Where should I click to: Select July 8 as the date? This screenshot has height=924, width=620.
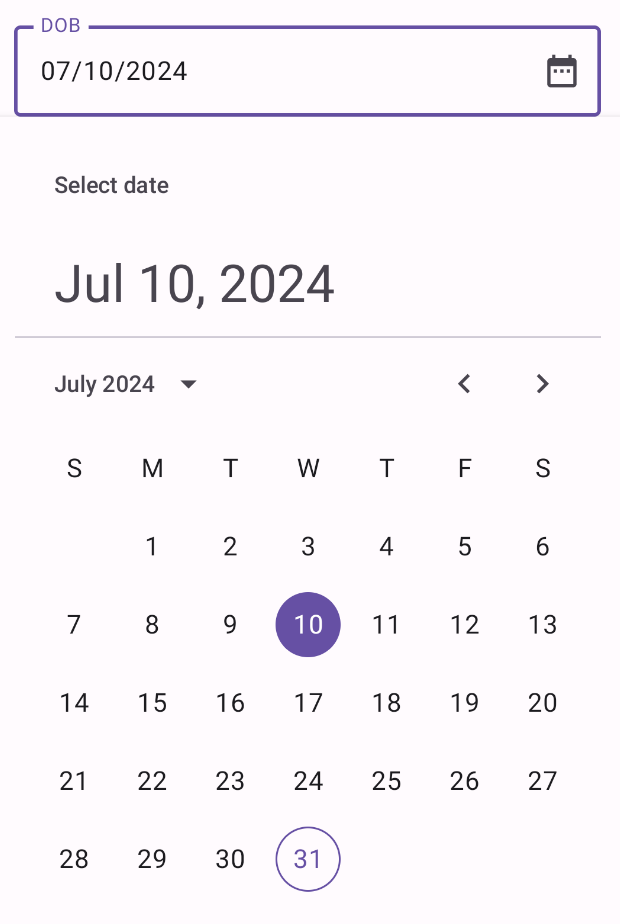[152, 624]
